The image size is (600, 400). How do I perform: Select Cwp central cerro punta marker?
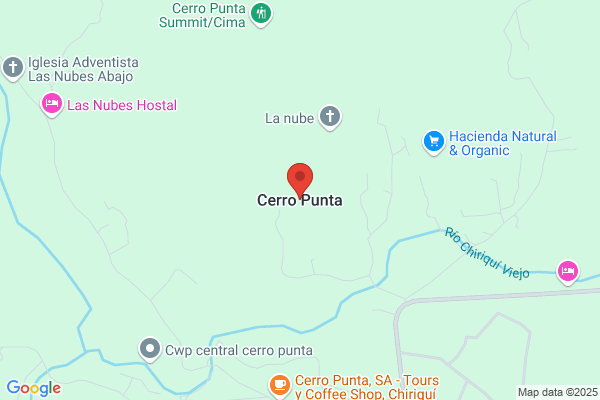150,349
